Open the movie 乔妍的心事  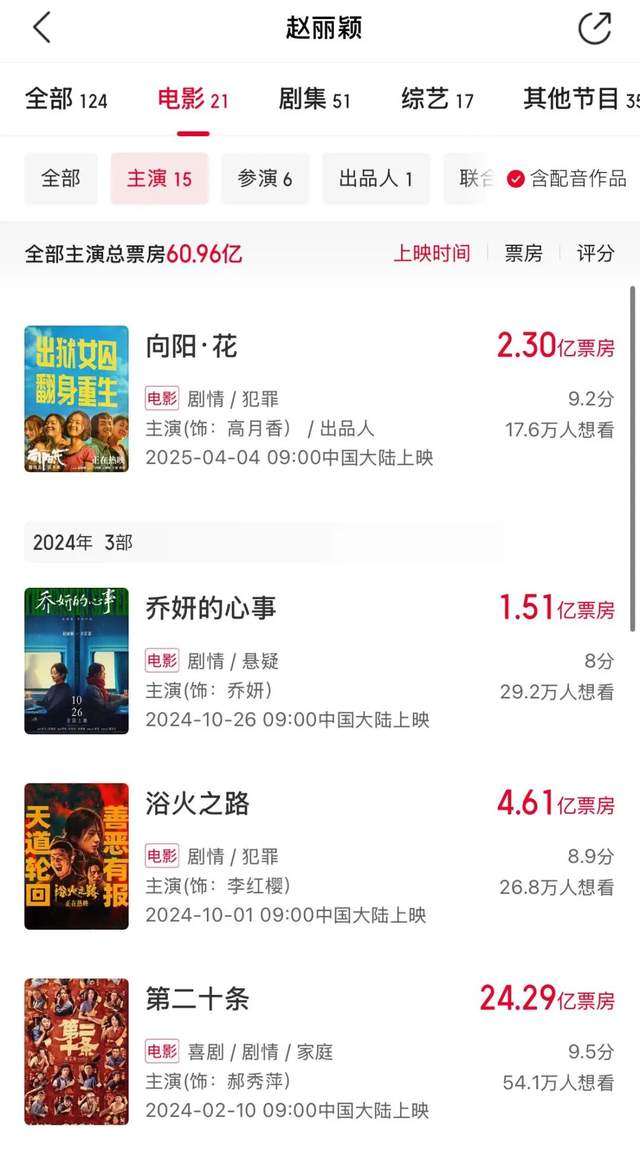pyautogui.click(x=210, y=608)
